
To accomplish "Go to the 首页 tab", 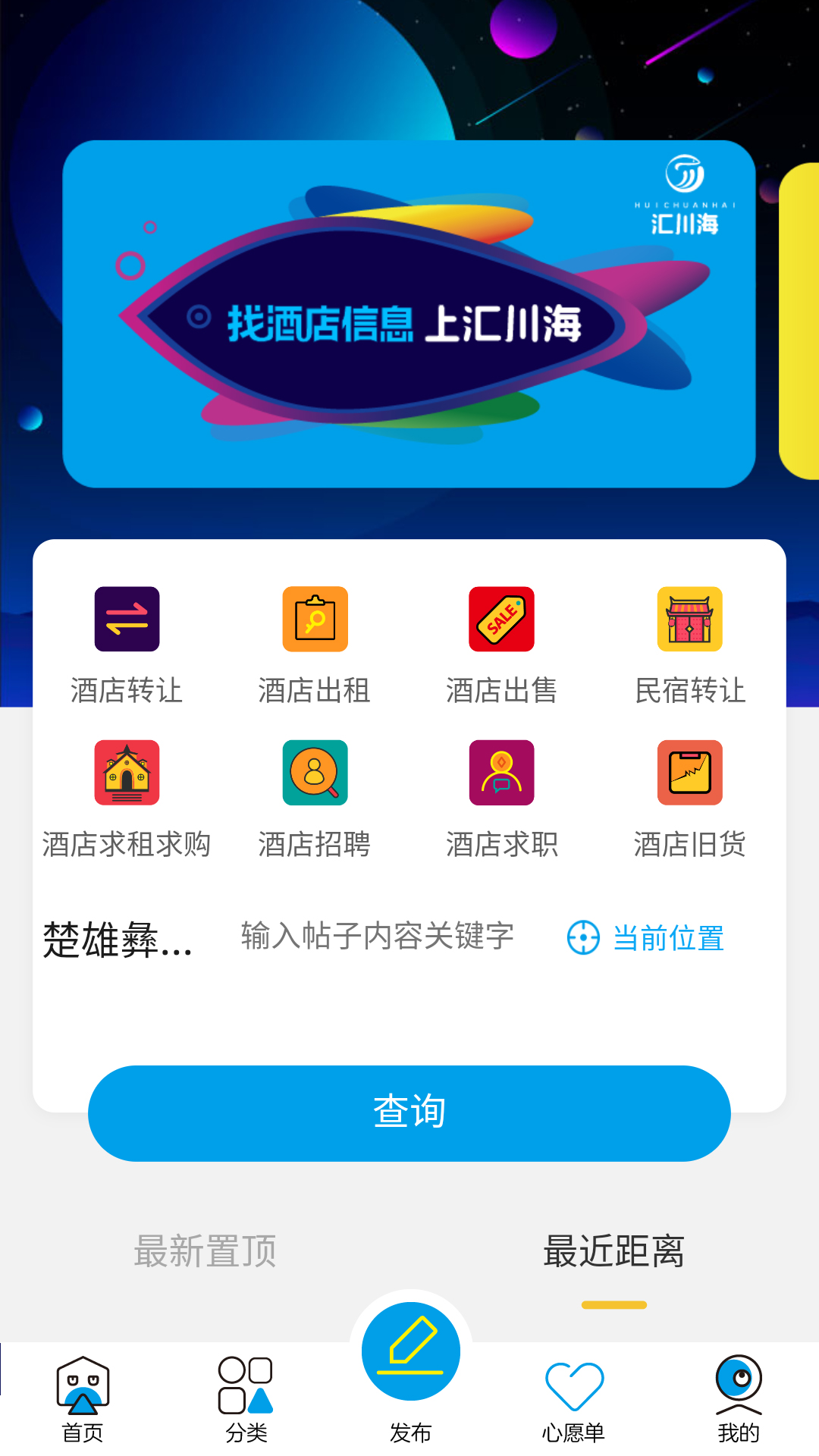I will [x=83, y=1399].
